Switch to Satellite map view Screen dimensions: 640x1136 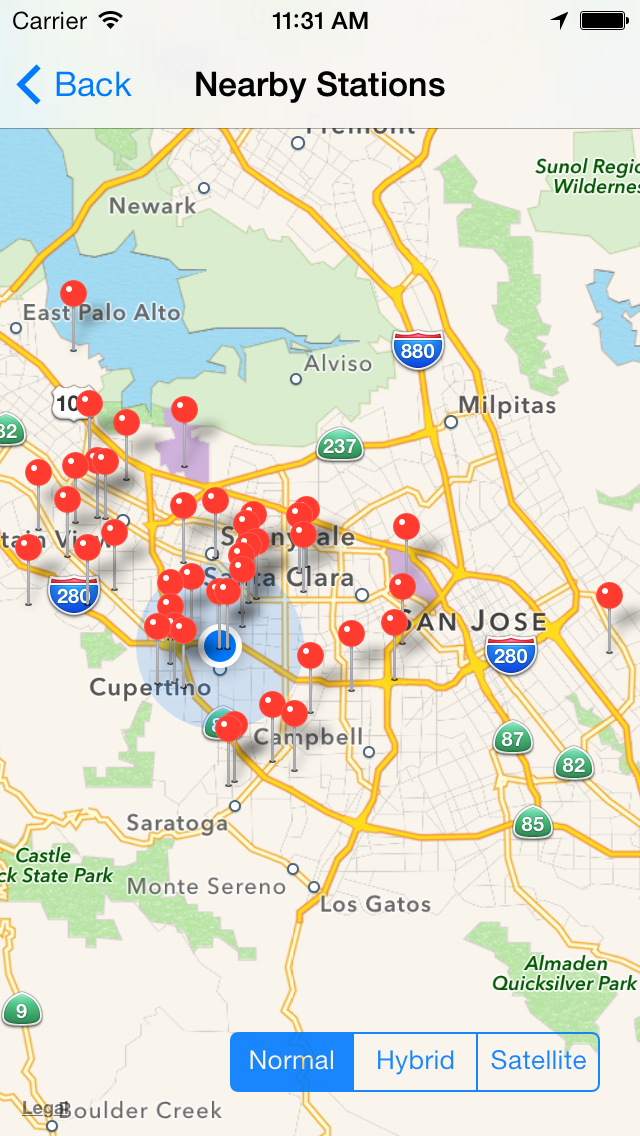(538, 1061)
